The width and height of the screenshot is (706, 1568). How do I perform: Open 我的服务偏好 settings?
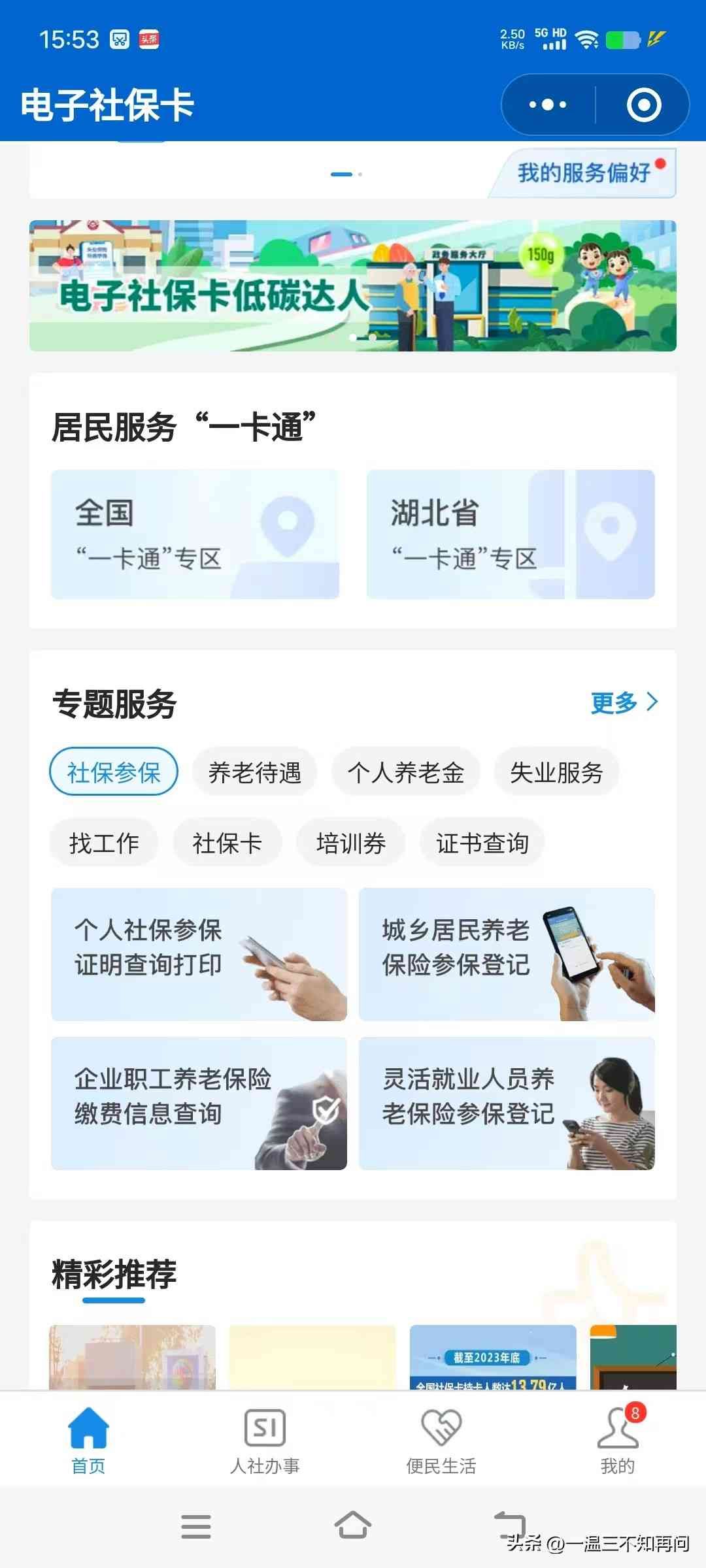[584, 174]
